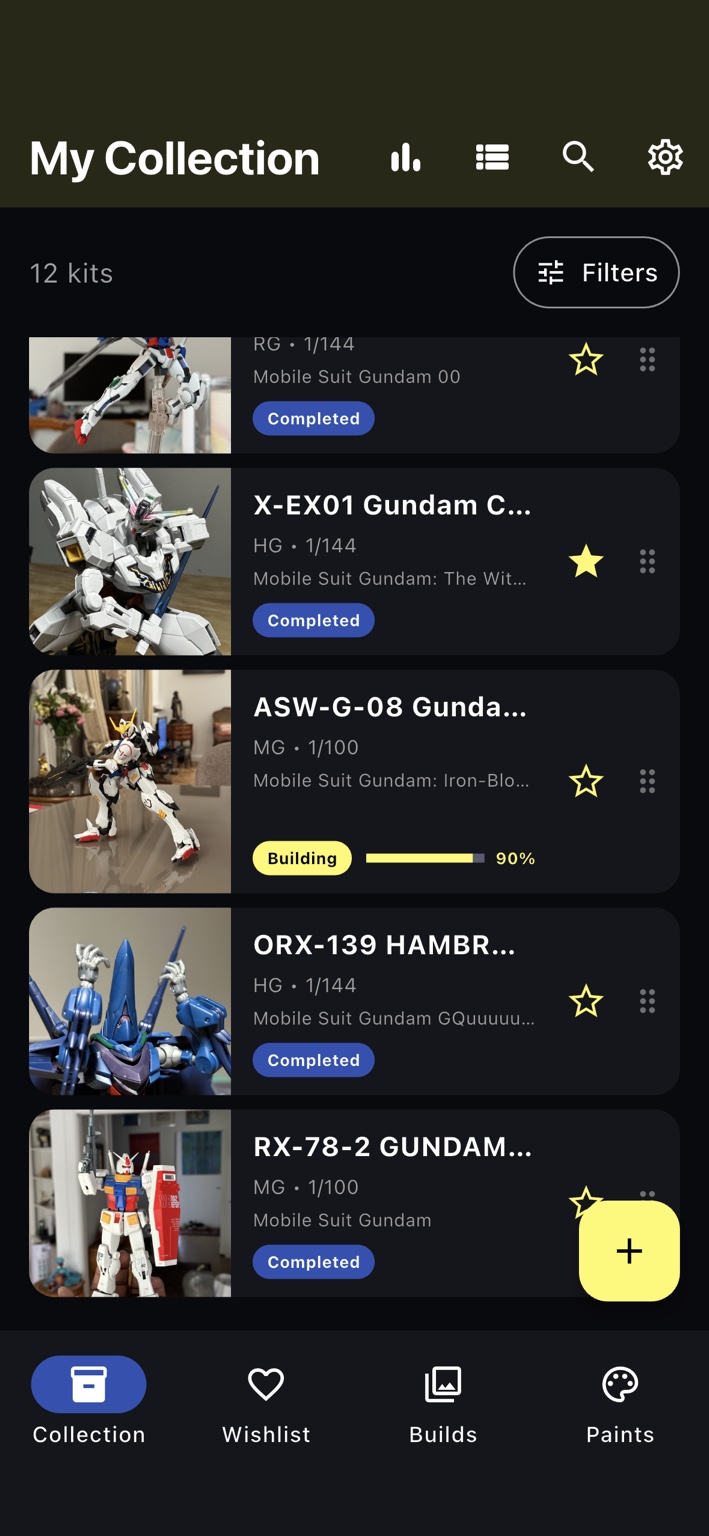Go to the Paints tab
The image size is (709, 1536).
620,1405
